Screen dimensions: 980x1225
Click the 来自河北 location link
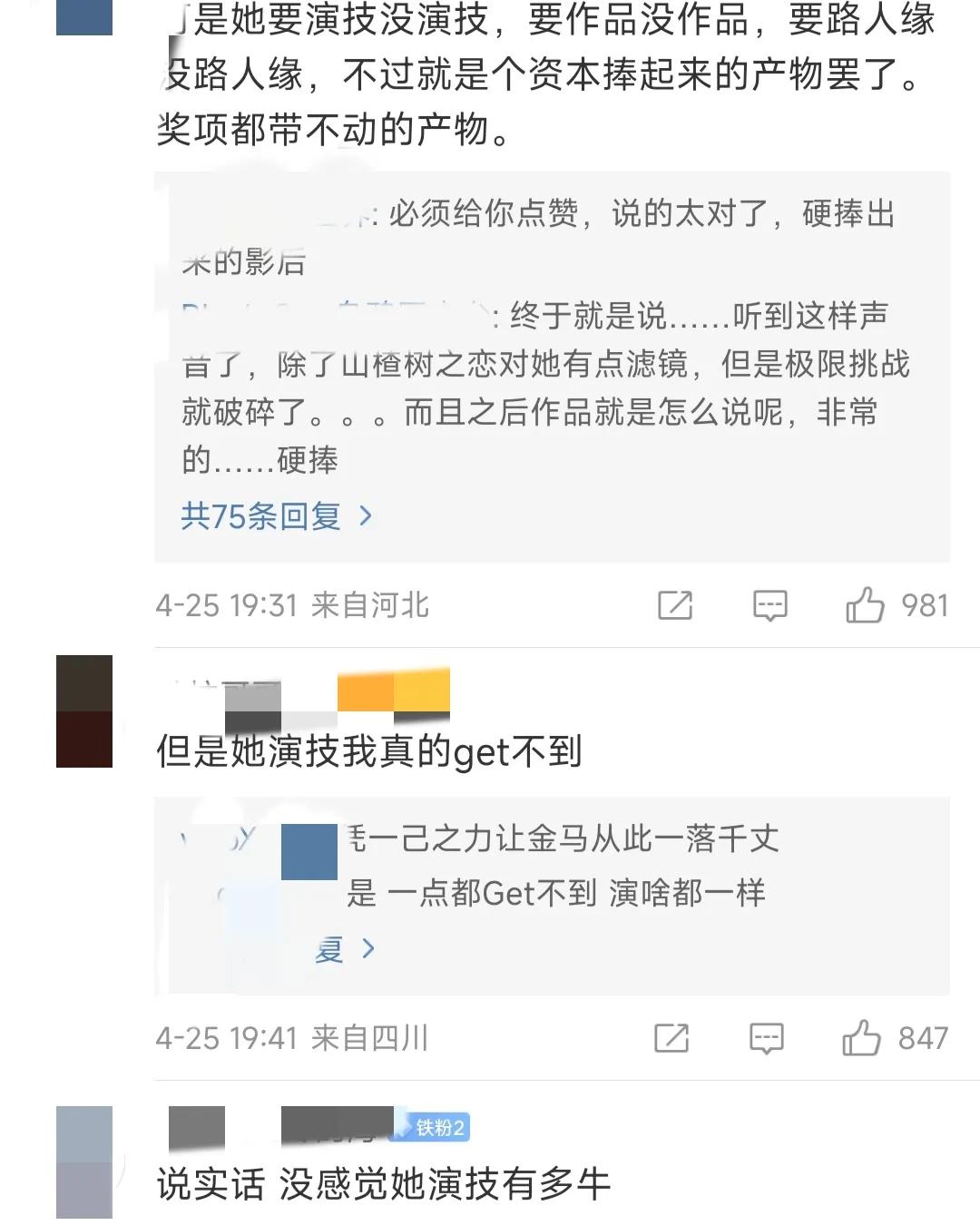[x=370, y=606]
